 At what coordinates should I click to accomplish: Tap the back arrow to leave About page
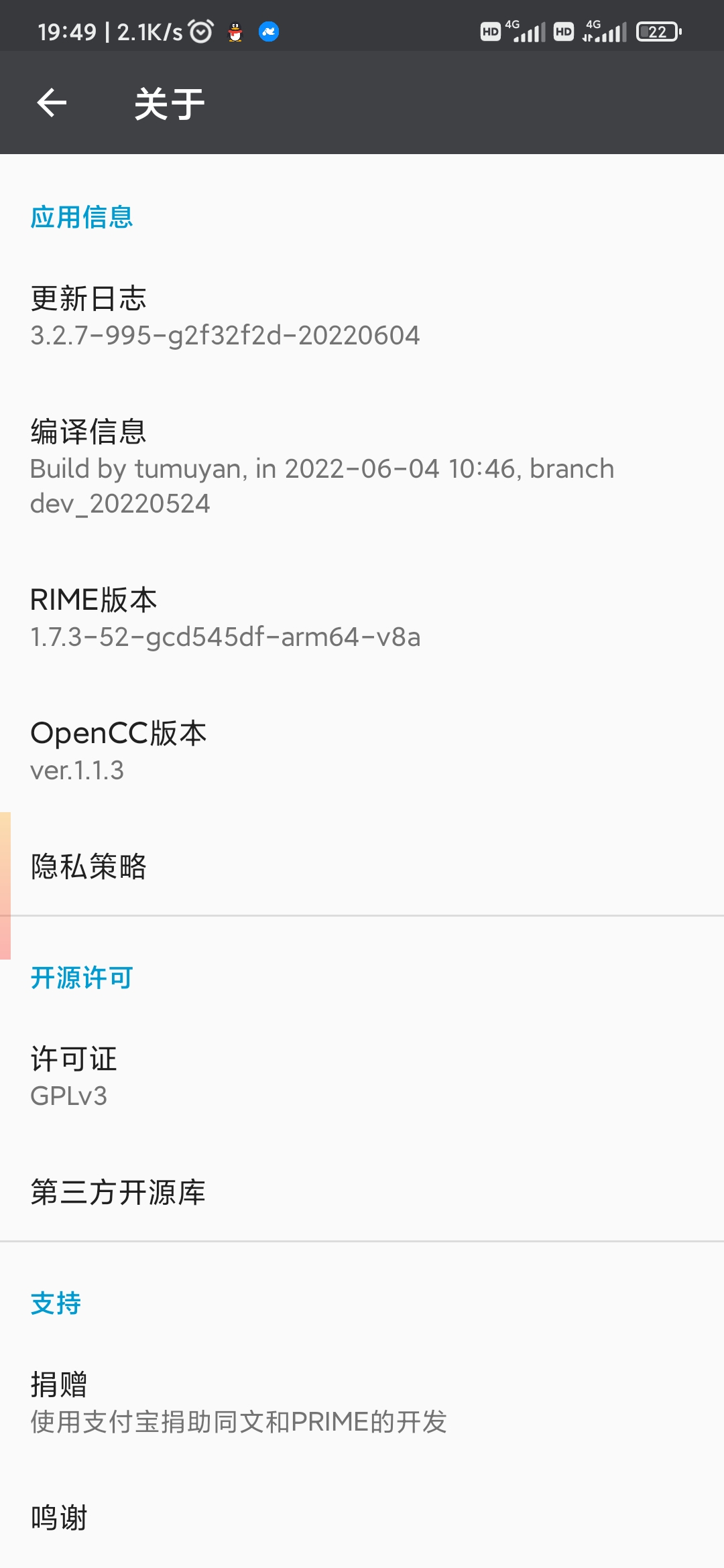click(50, 102)
